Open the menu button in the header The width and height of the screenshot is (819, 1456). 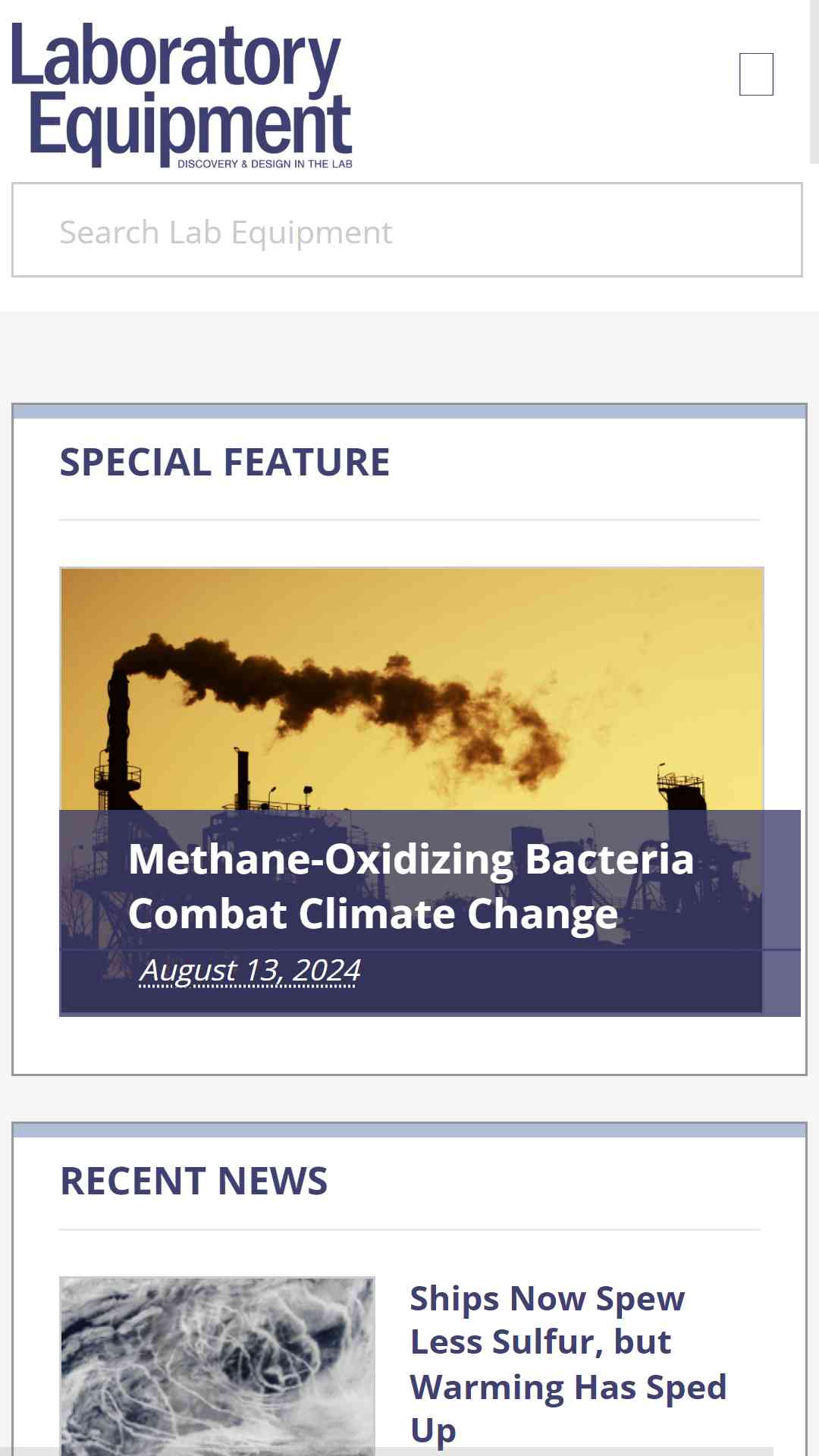point(756,74)
